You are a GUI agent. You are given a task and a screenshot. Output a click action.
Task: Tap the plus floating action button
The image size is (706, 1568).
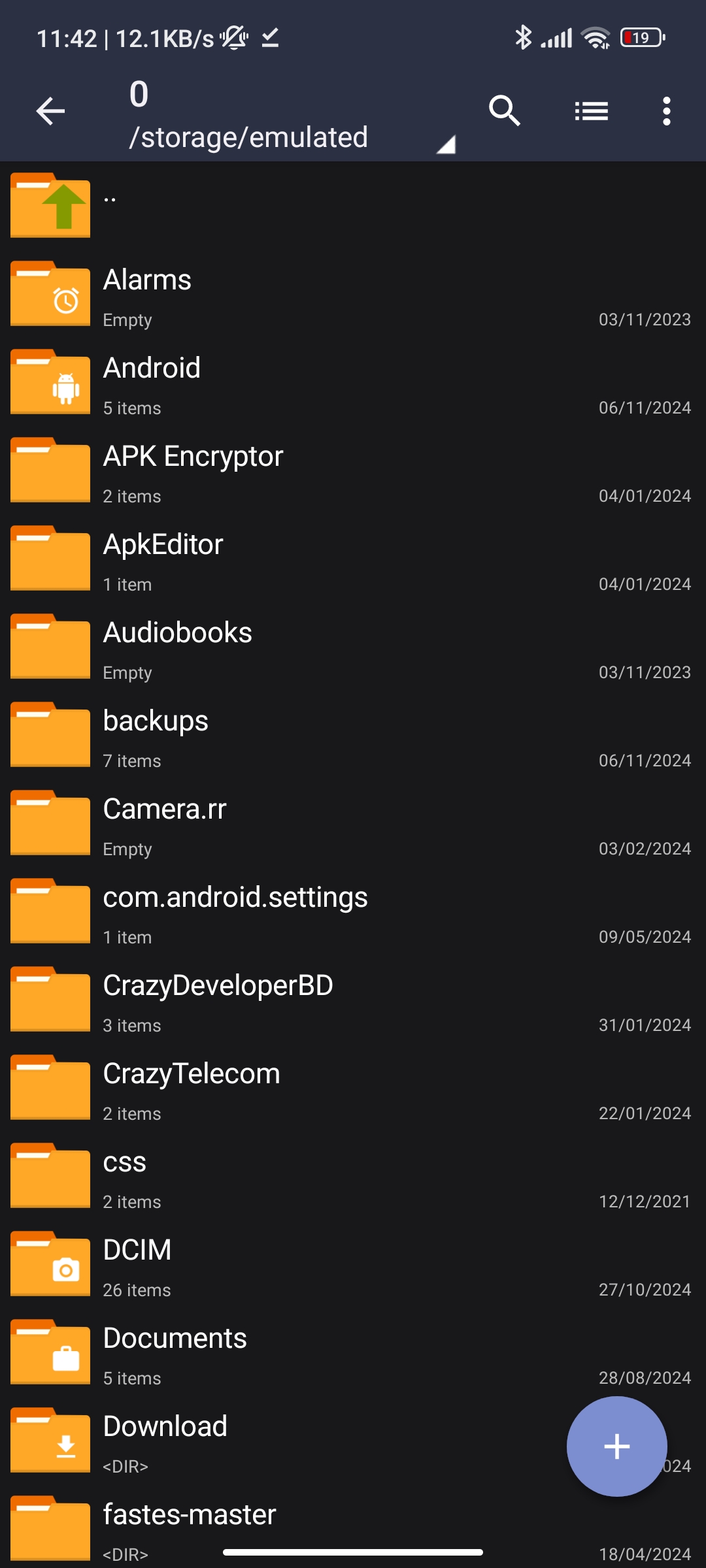tap(616, 1446)
